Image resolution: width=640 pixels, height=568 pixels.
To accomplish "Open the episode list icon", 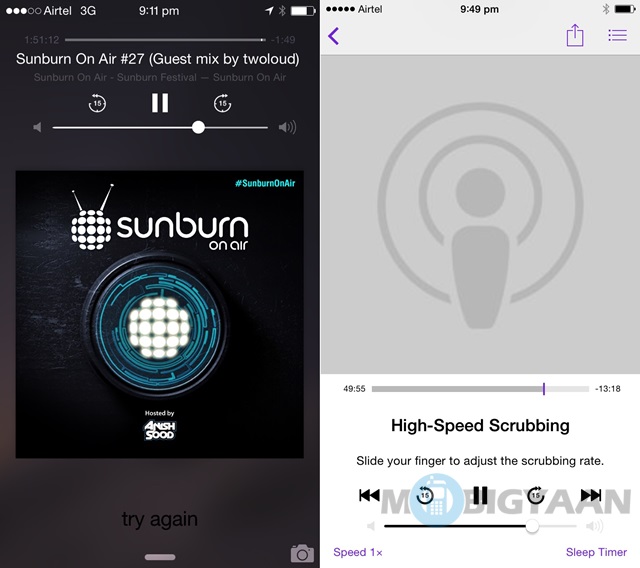I will [x=617, y=36].
